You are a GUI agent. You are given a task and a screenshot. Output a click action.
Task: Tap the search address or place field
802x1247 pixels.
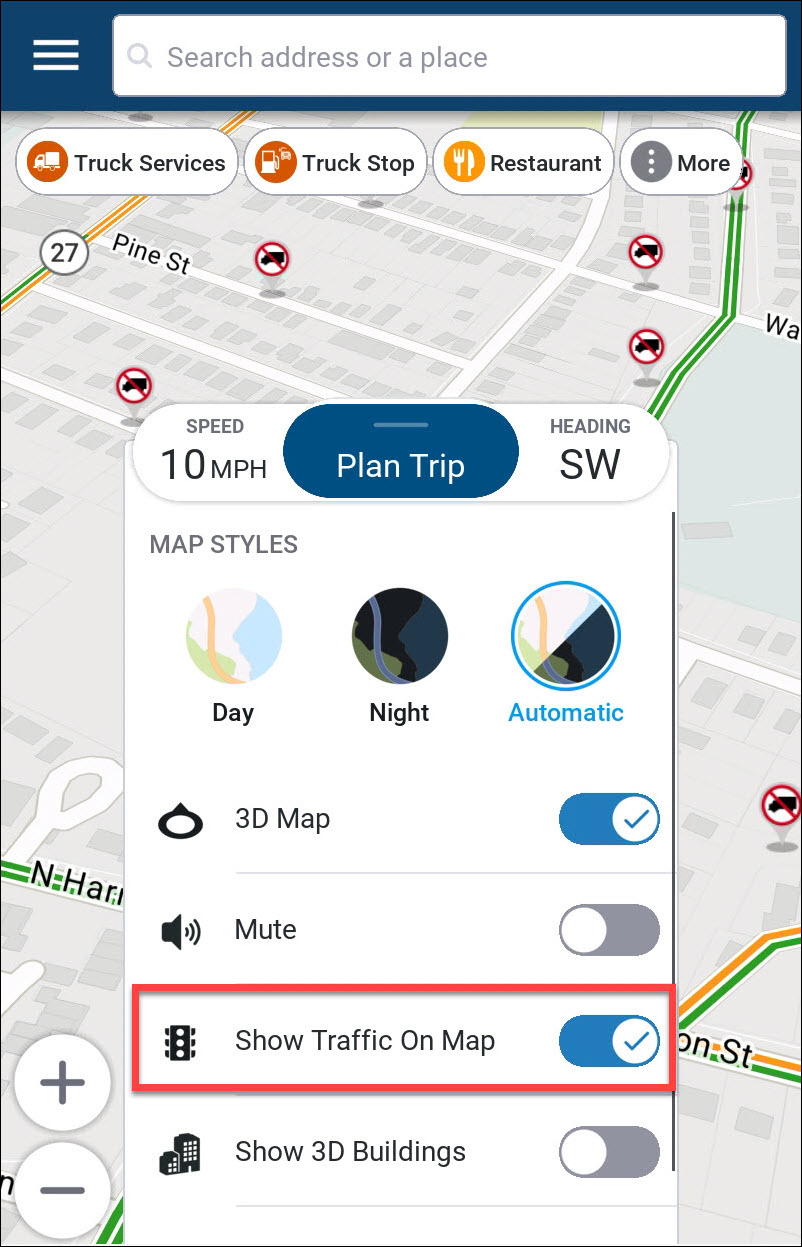tap(450, 57)
